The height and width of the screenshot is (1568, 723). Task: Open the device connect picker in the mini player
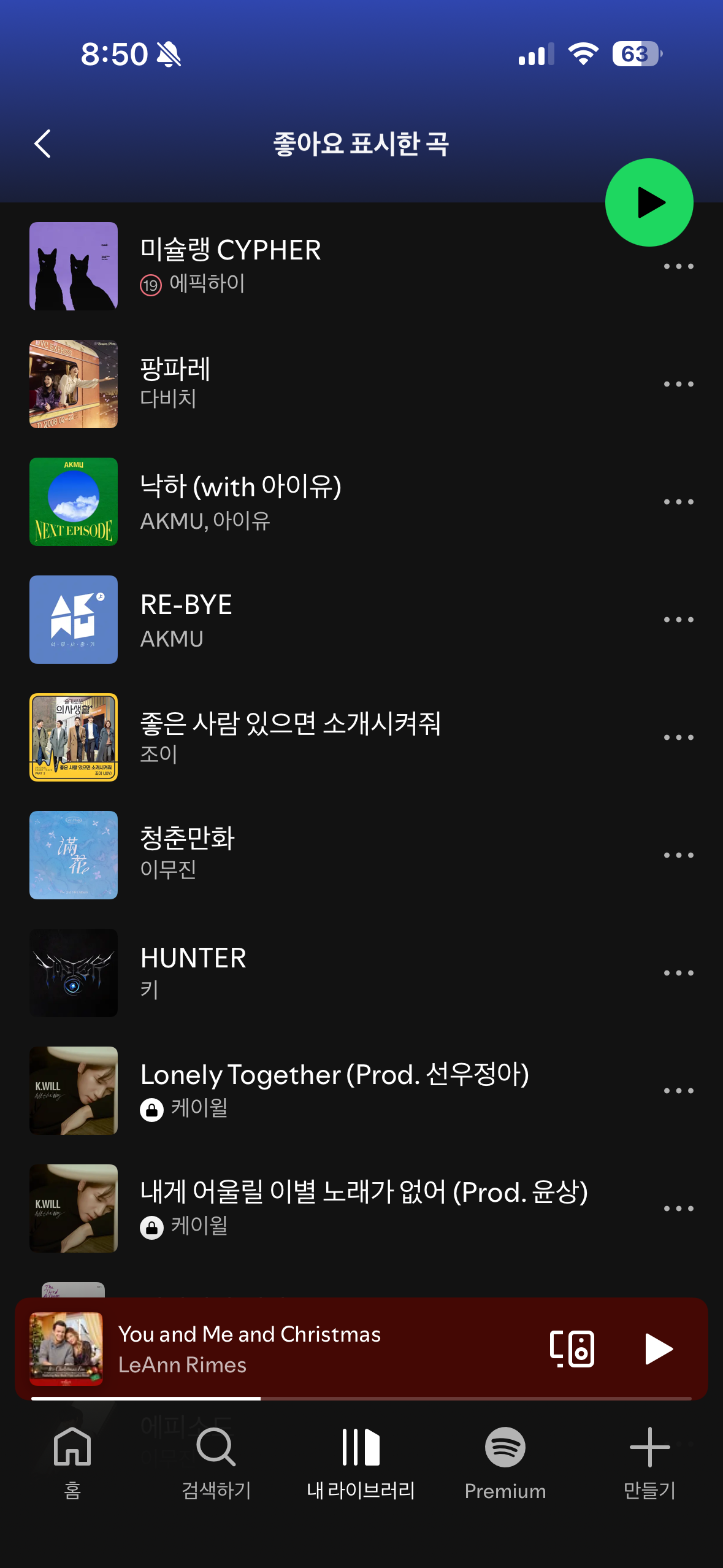click(x=572, y=1349)
